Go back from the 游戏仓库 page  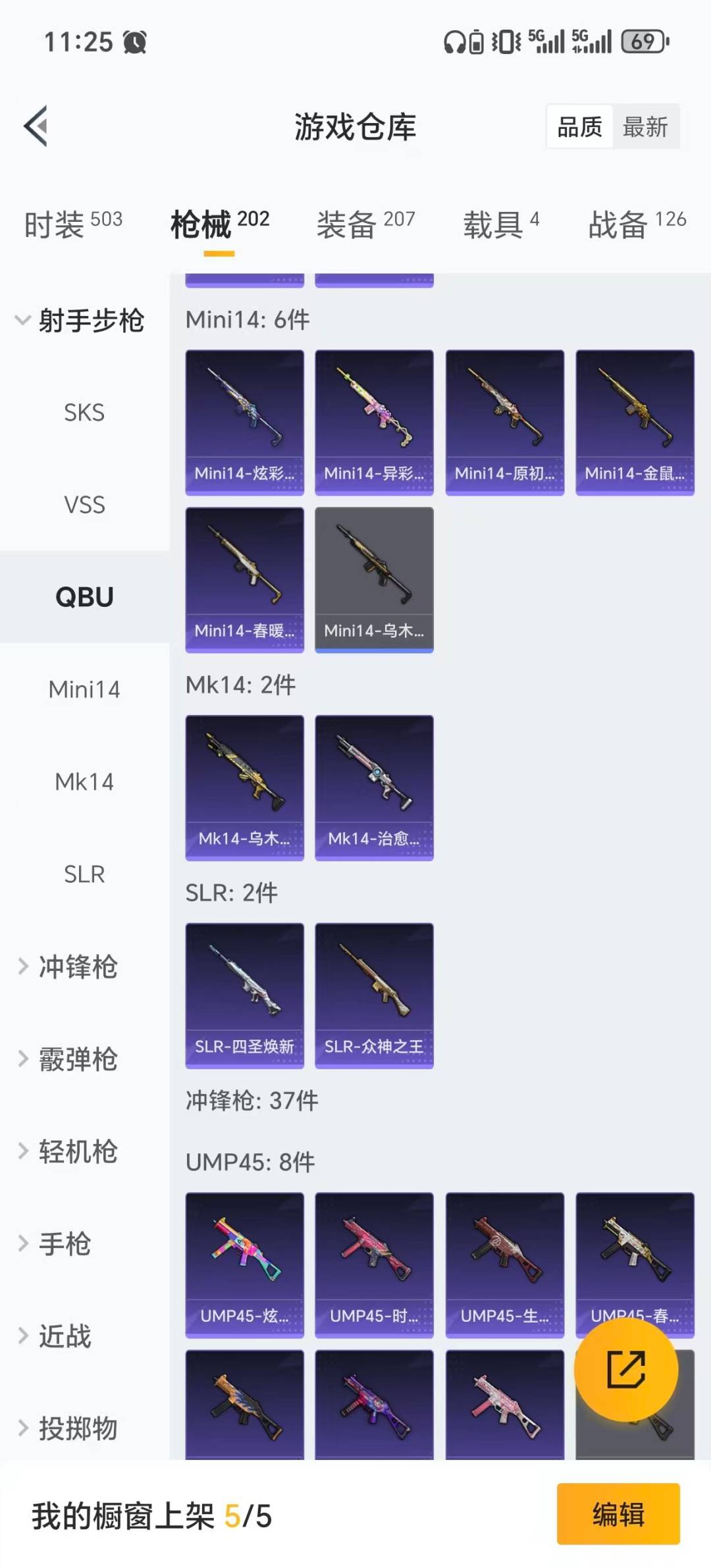tap(36, 126)
